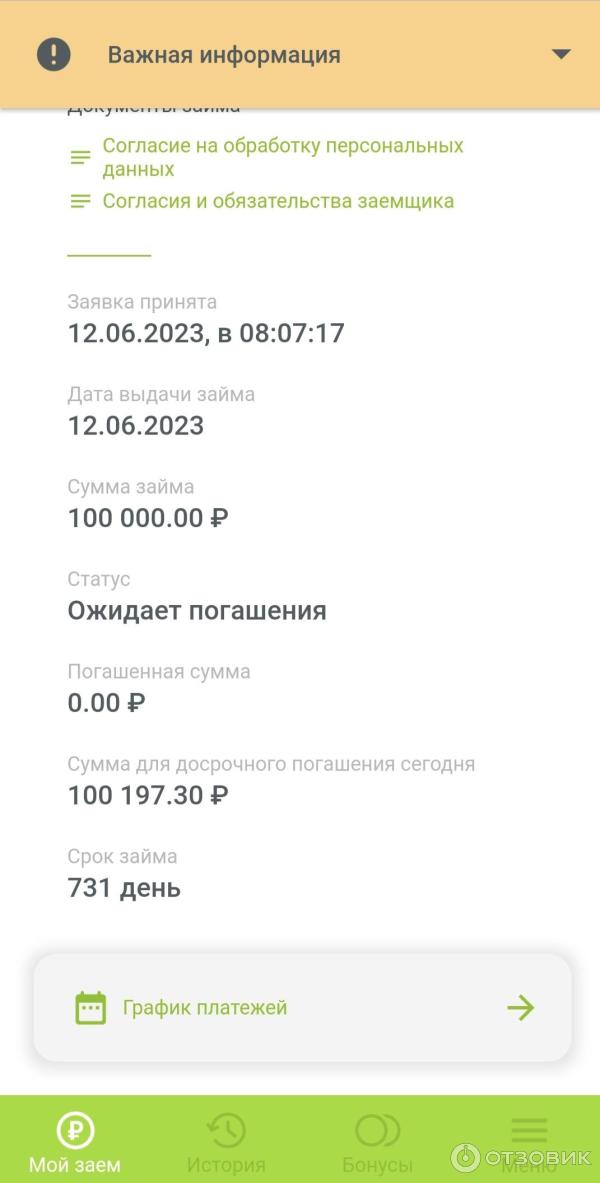Viewport: 600px width, 1183px height.
Task: Go to the Бонусы tab
Action: click(x=377, y=1143)
